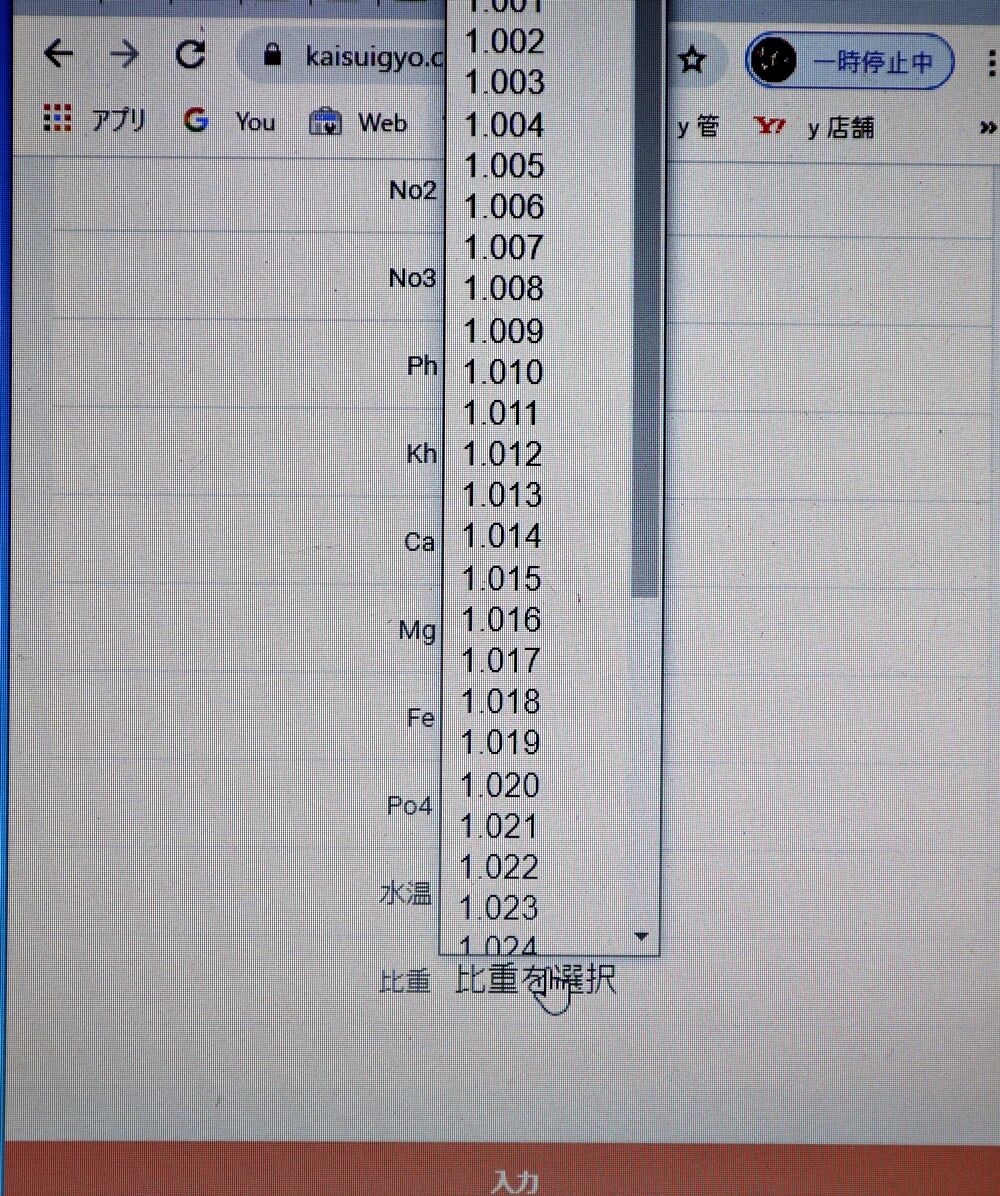Image resolution: width=1000 pixels, height=1196 pixels.
Task: Open the Web bookmark
Action: (359, 122)
